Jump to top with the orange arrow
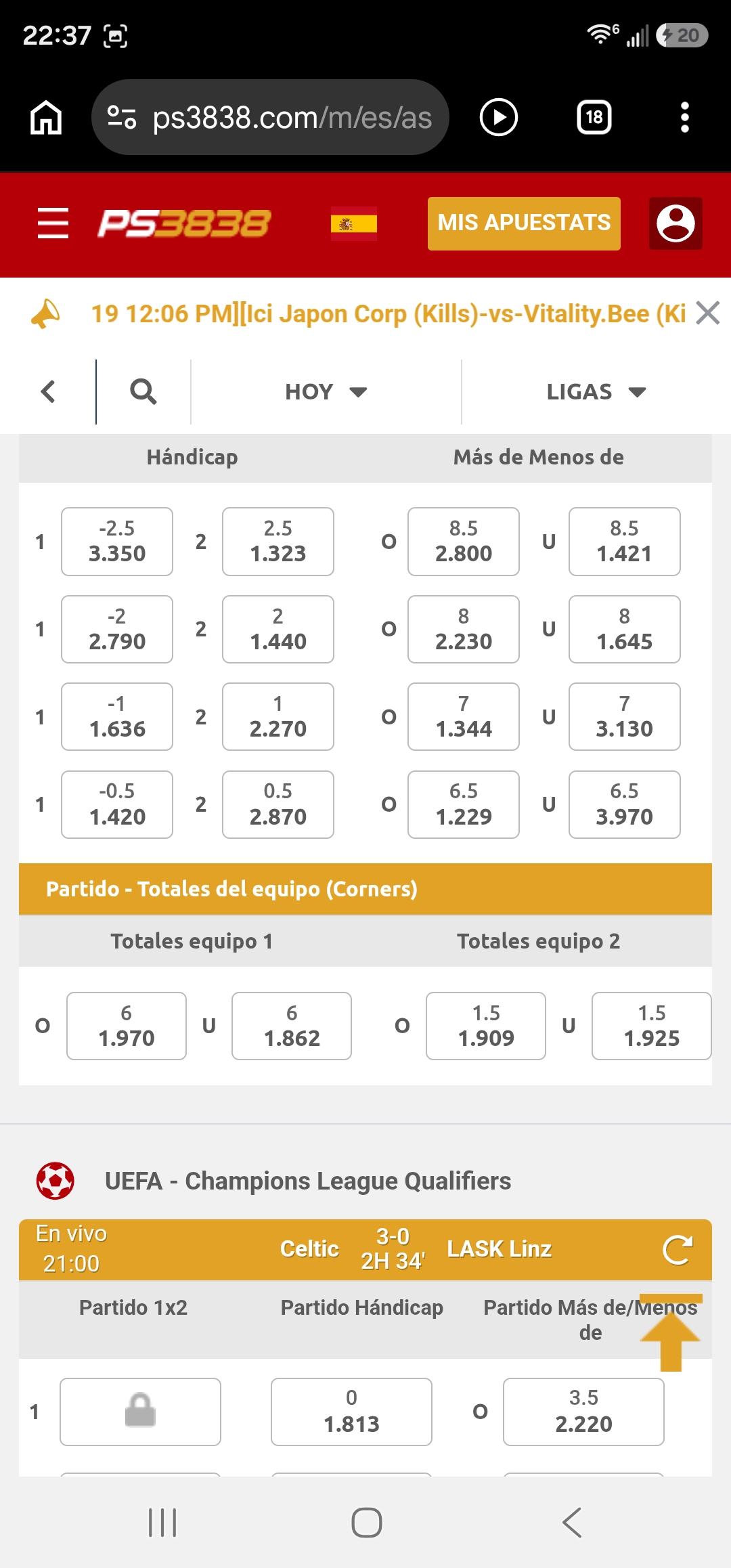Image resolution: width=731 pixels, height=1568 pixels. [670, 1332]
